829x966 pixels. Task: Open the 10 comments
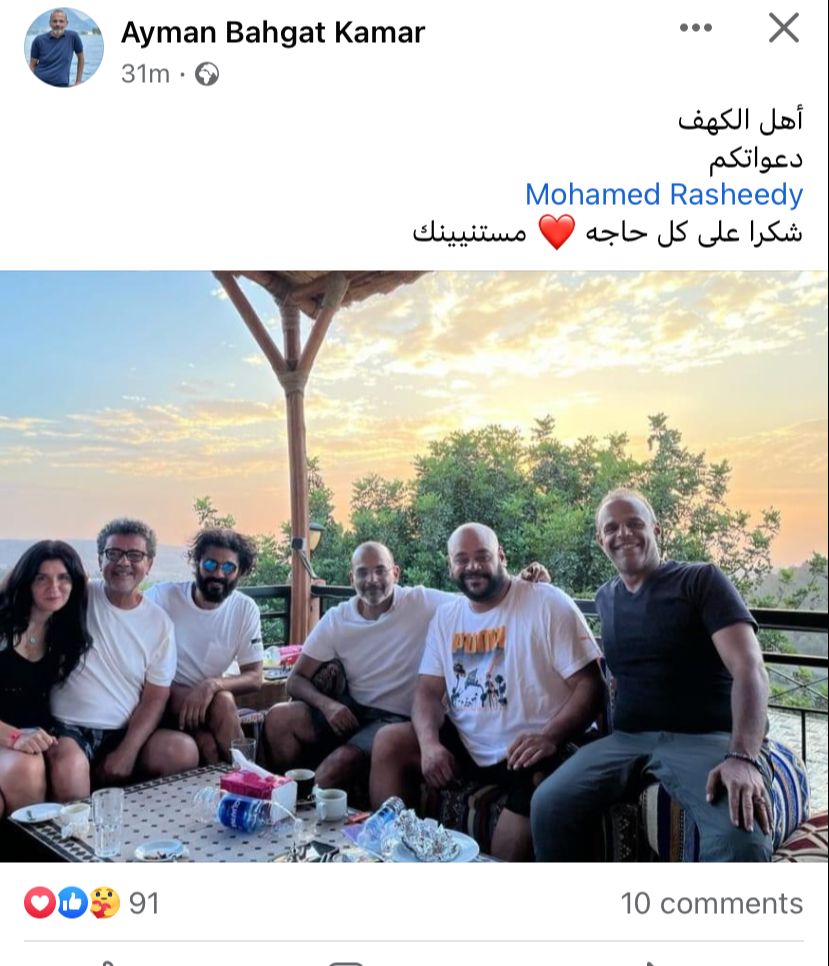tap(711, 903)
